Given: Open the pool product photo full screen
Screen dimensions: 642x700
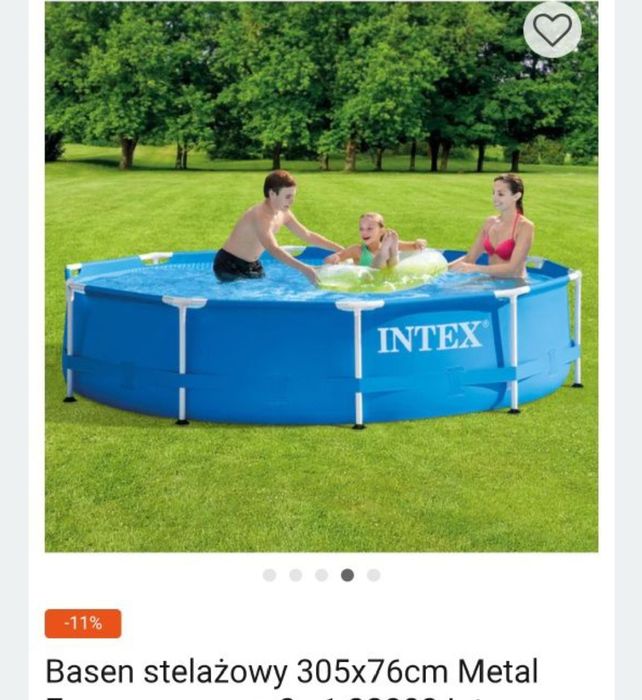Looking at the screenshot, I should [321, 300].
